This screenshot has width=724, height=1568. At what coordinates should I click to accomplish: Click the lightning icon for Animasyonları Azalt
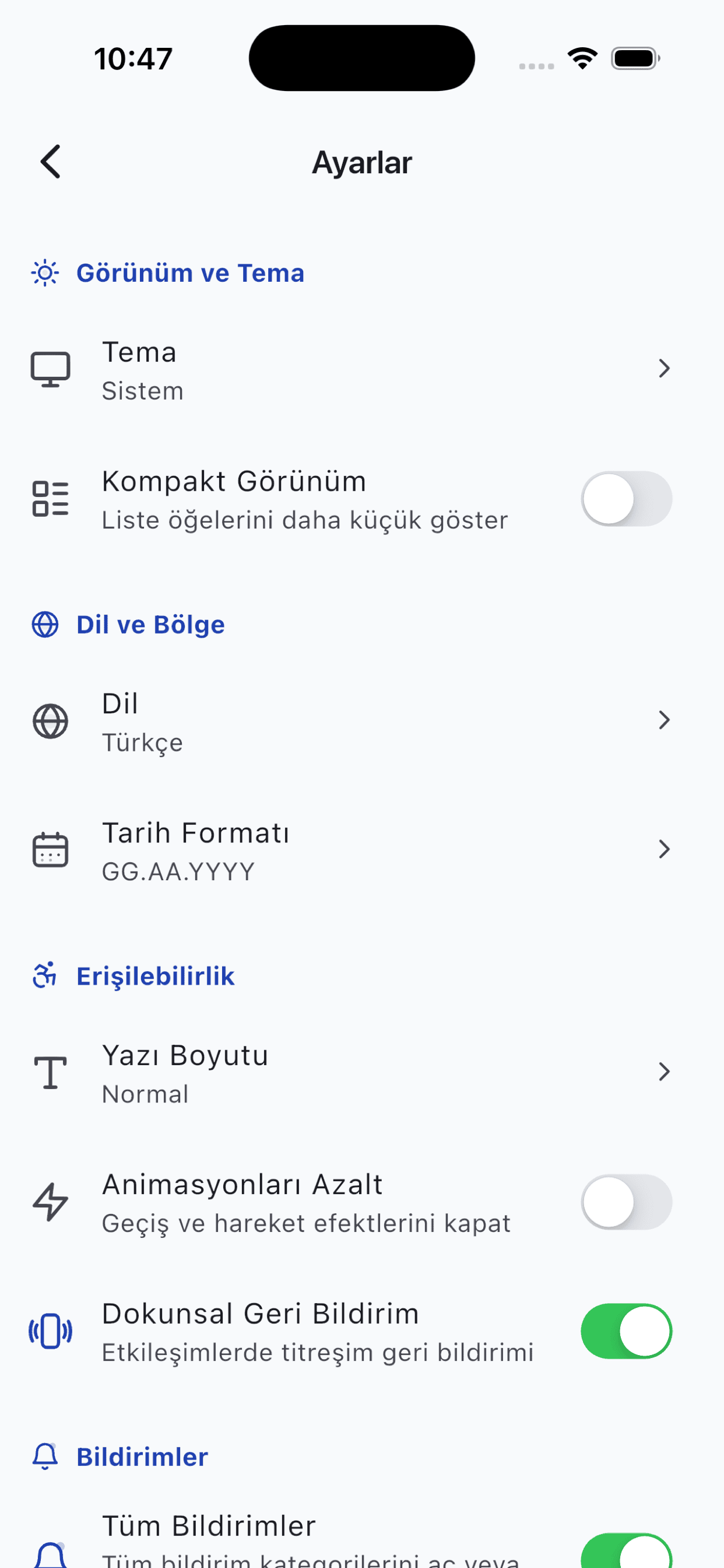click(50, 1201)
